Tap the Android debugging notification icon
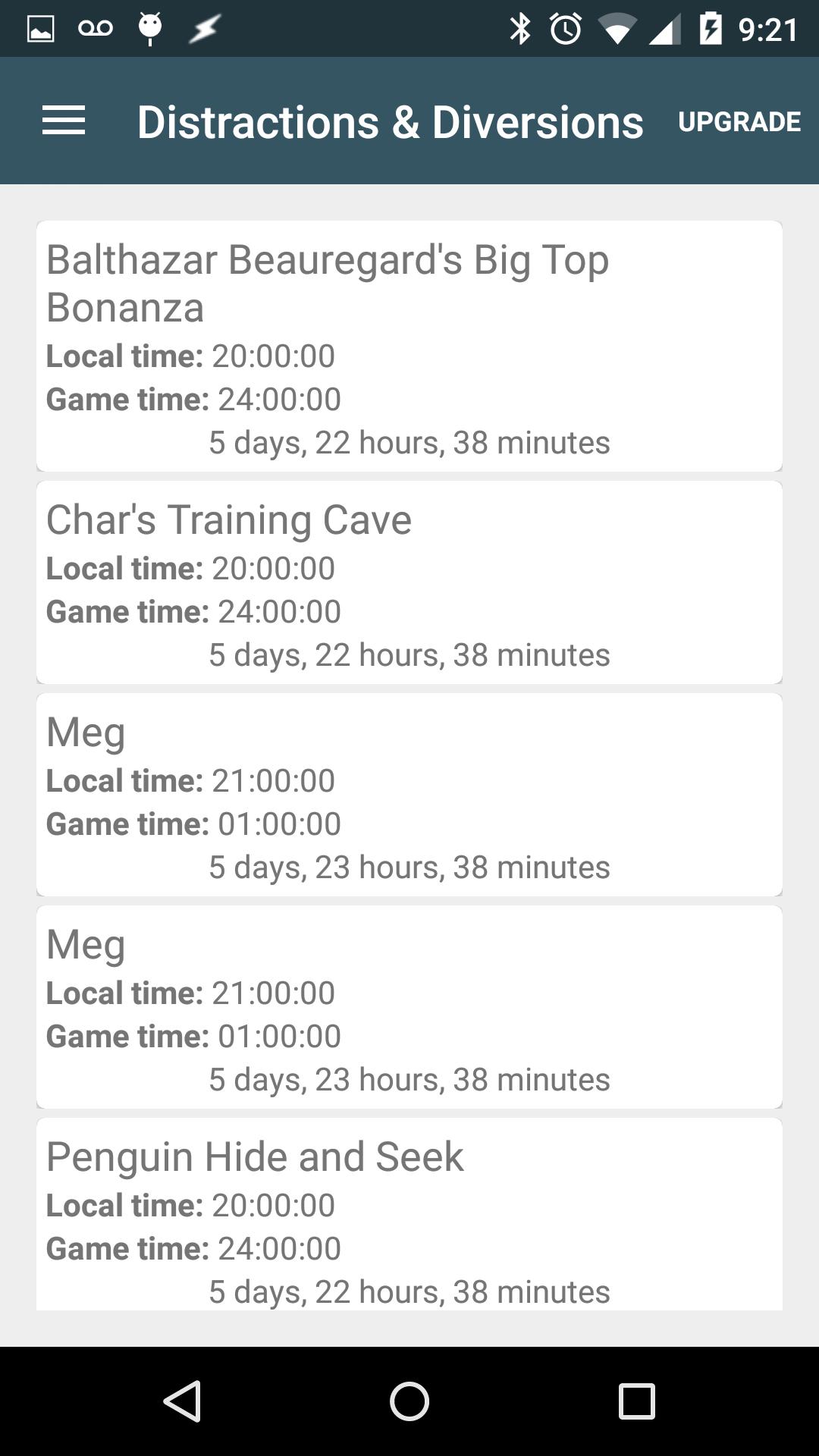 click(149, 27)
